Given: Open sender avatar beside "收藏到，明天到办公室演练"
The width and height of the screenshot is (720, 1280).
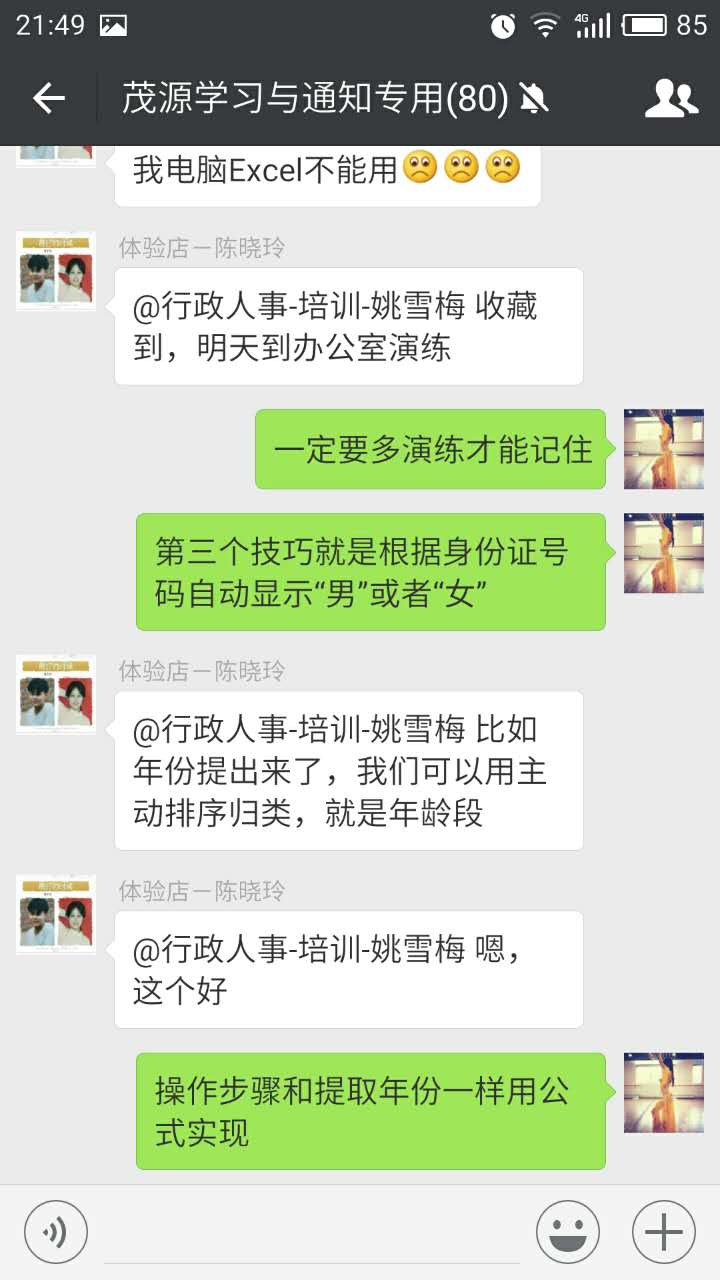Looking at the screenshot, I should click(x=56, y=271).
